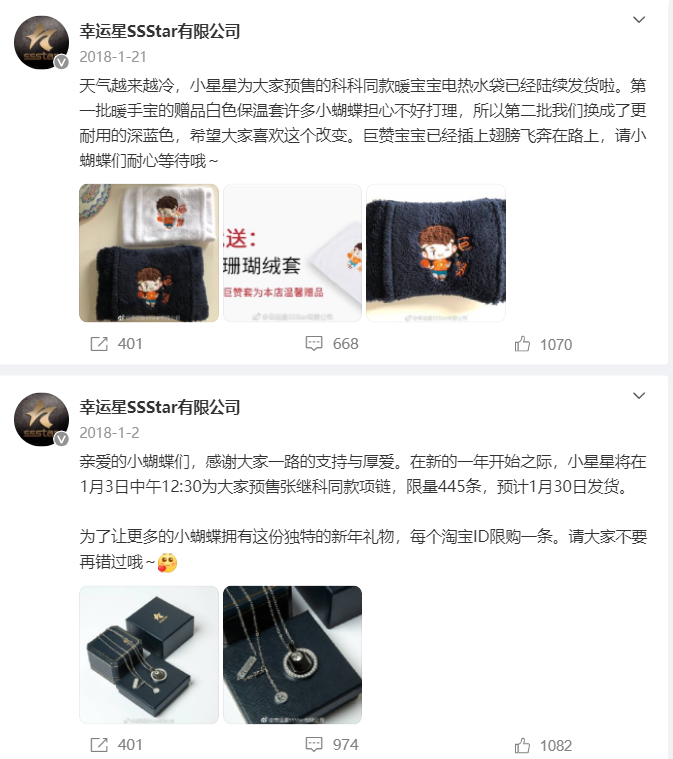This screenshot has width=673, height=759.
Task: Open the account name on the 2018-1-2 post
Action: (160, 407)
